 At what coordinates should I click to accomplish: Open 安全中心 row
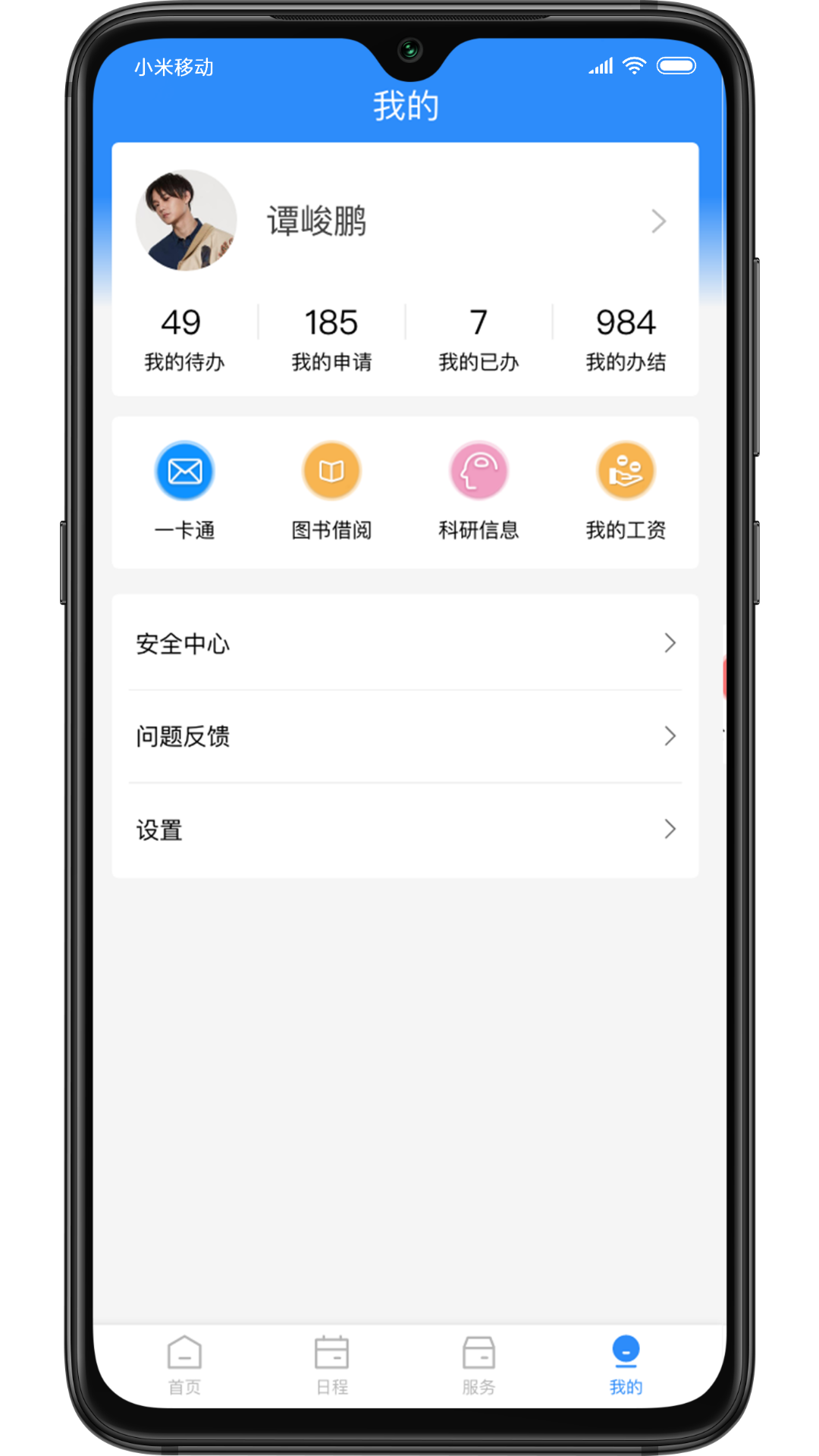click(405, 643)
